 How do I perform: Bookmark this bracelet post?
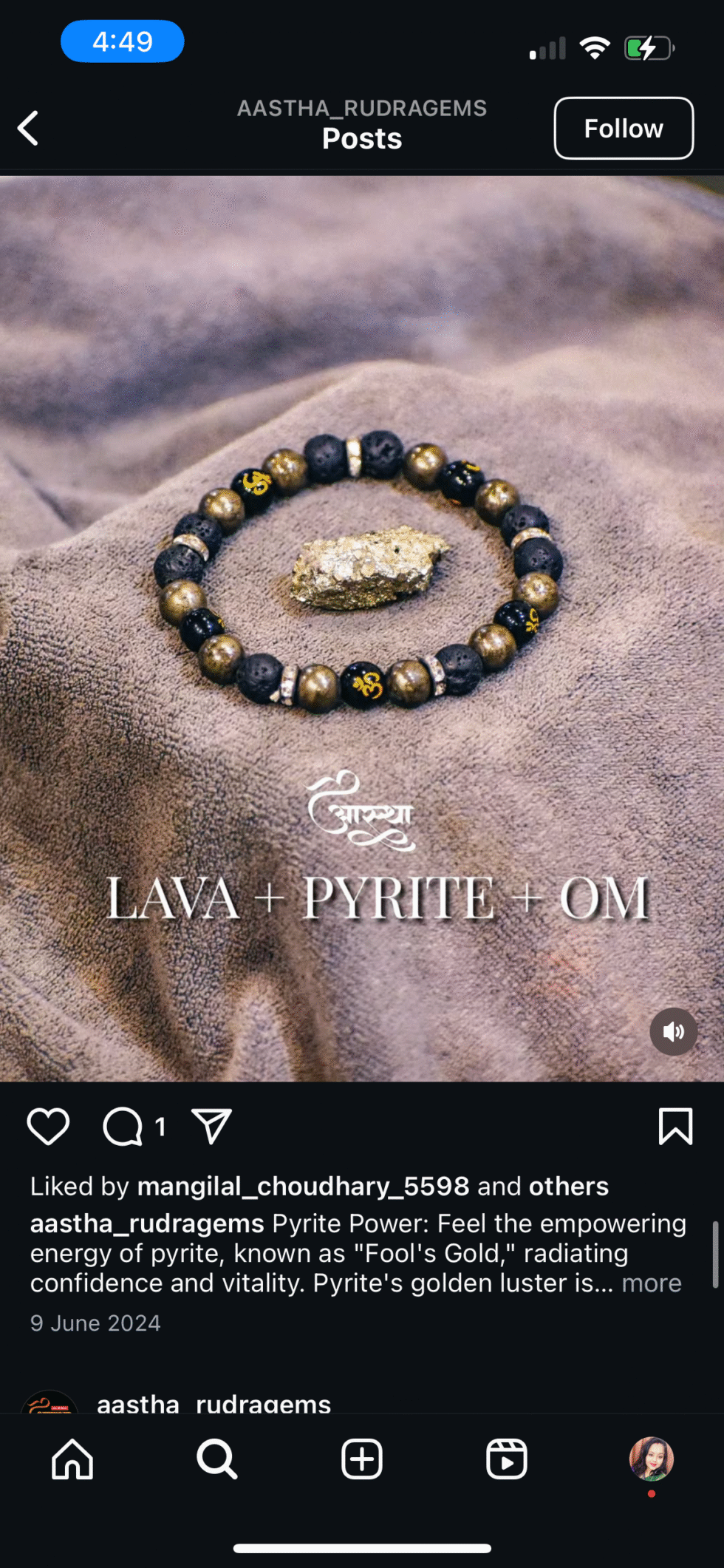pos(675,1127)
